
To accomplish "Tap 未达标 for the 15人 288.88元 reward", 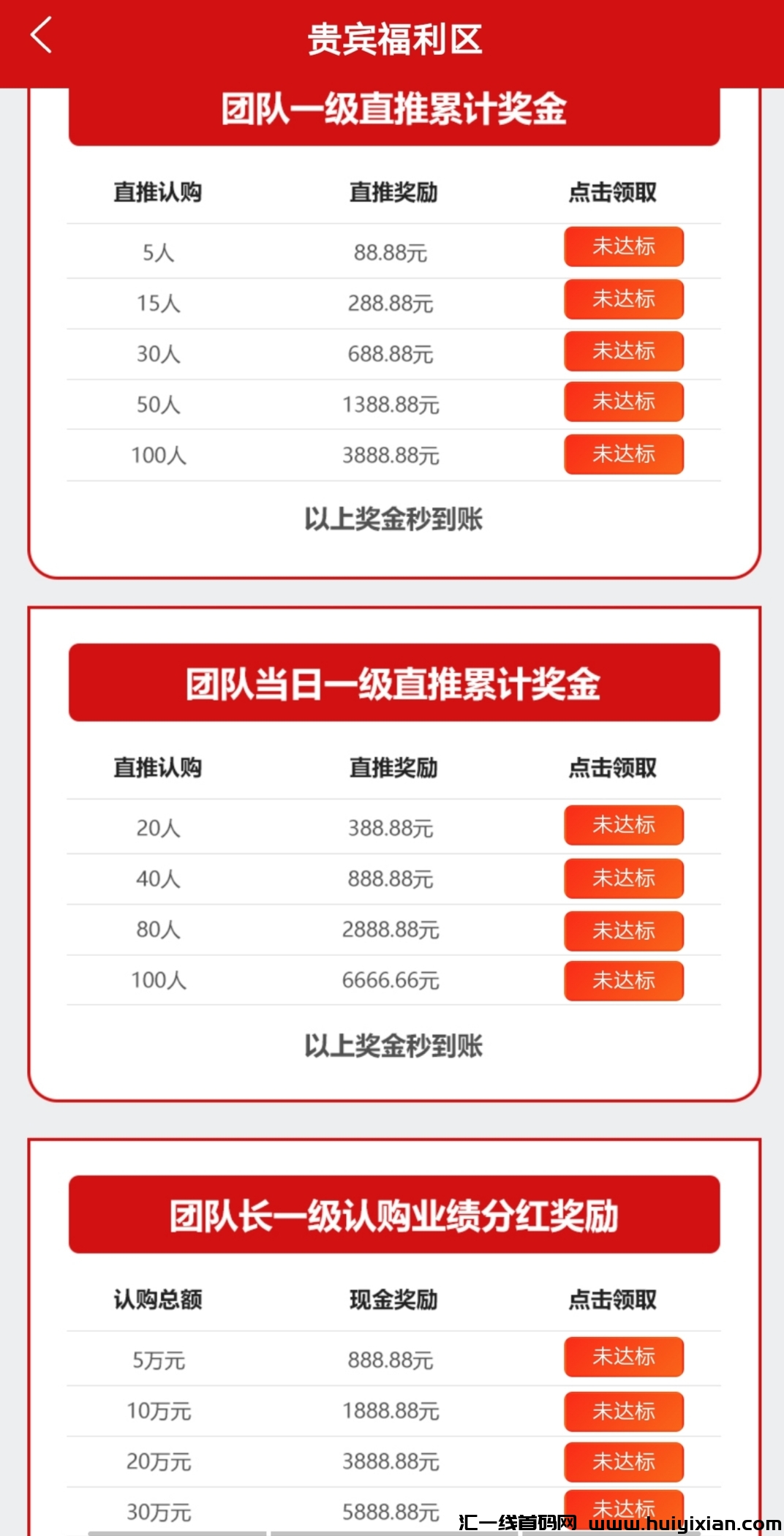I will pyautogui.click(x=623, y=299).
